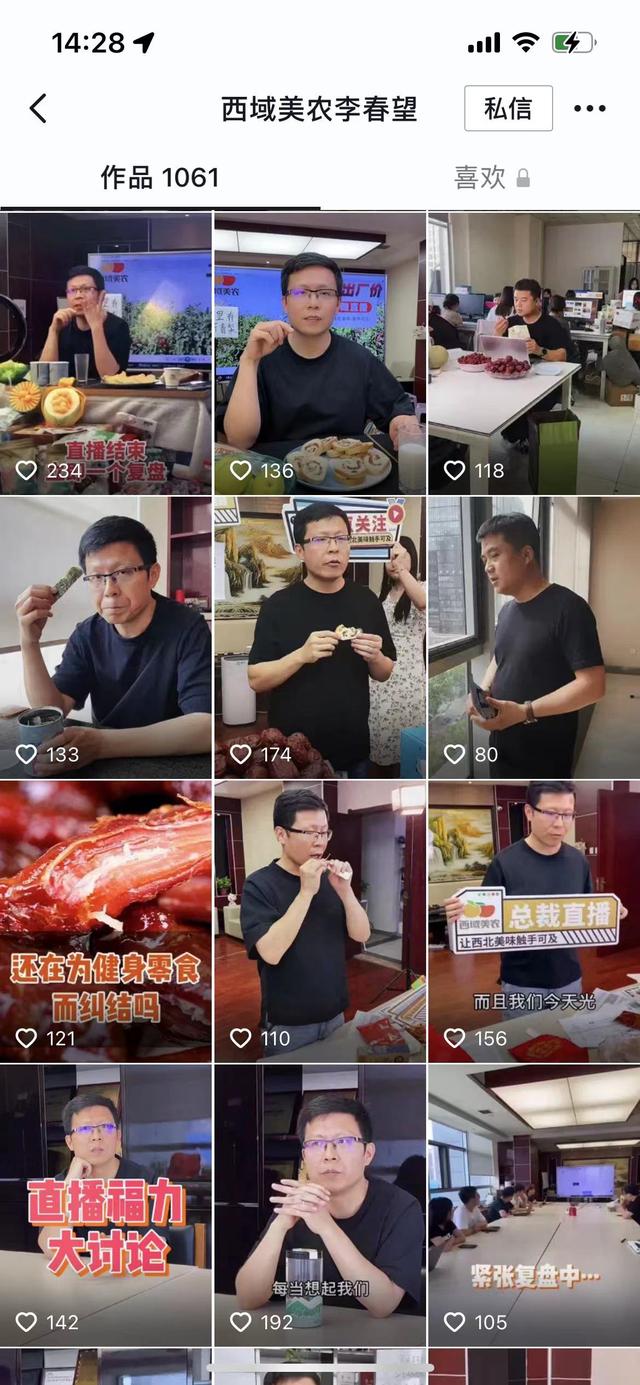
Task: Open the video with 174 likes
Action: point(320,637)
